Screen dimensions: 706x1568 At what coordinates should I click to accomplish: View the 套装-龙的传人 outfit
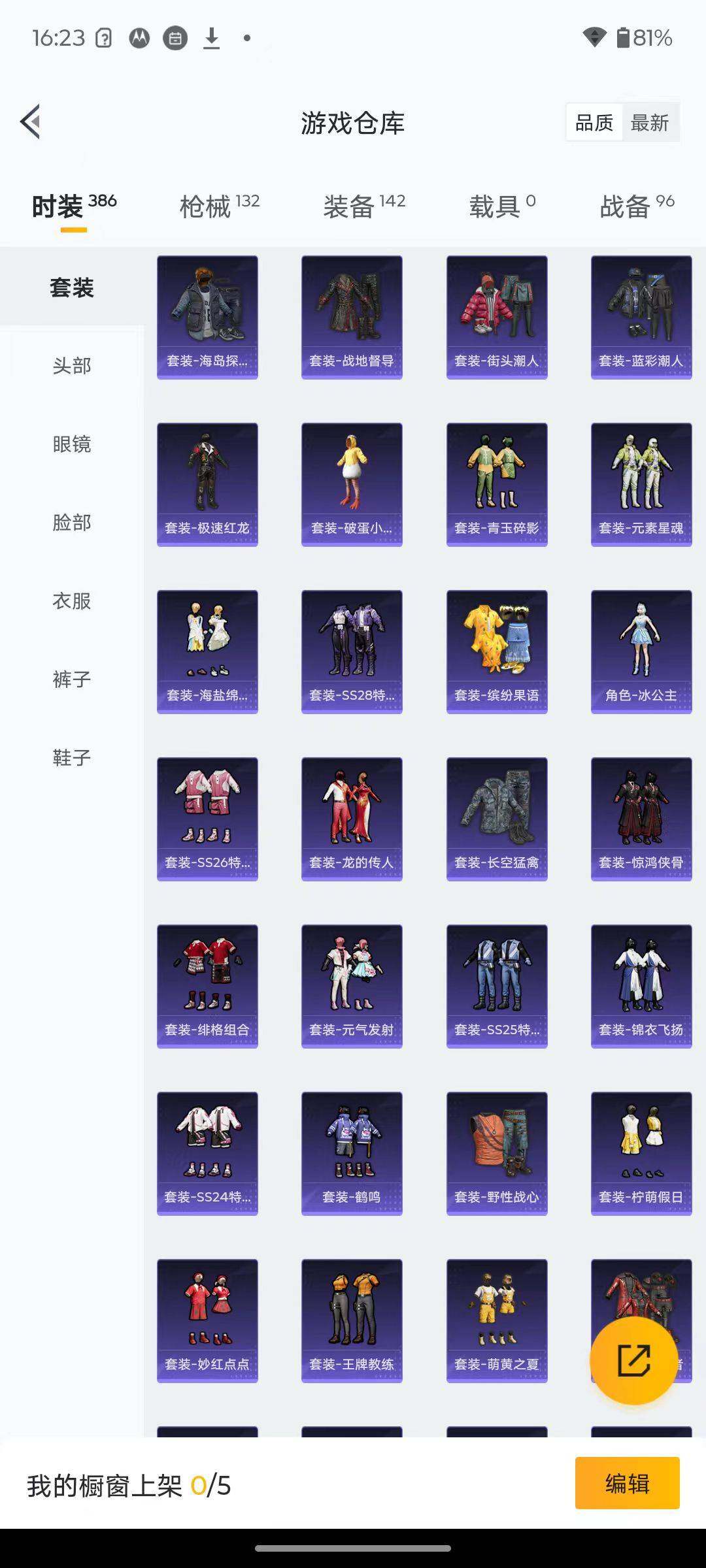(x=352, y=819)
